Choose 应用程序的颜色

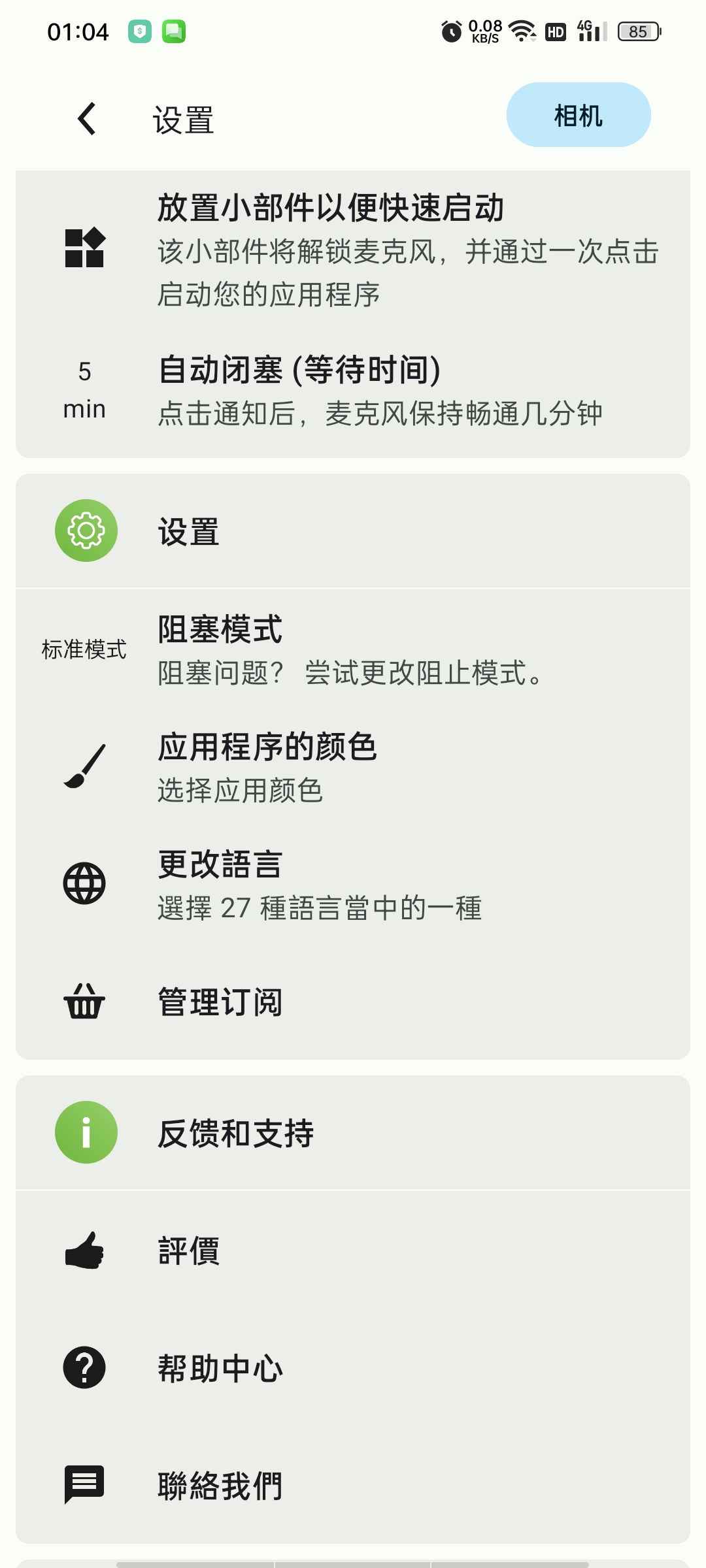pyautogui.click(x=353, y=766)
